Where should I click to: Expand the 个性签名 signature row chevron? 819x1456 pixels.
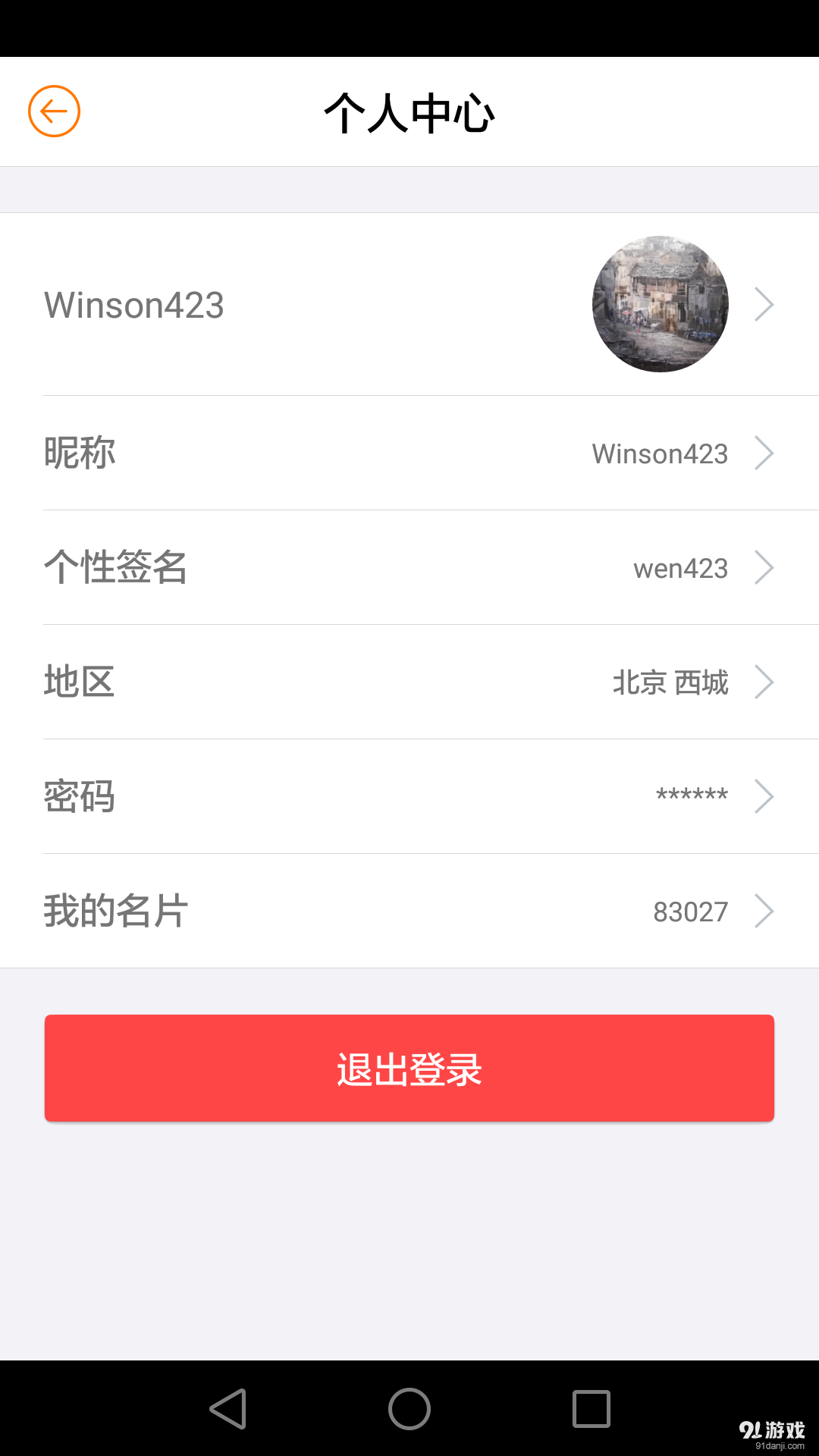[x=764, y=567]
